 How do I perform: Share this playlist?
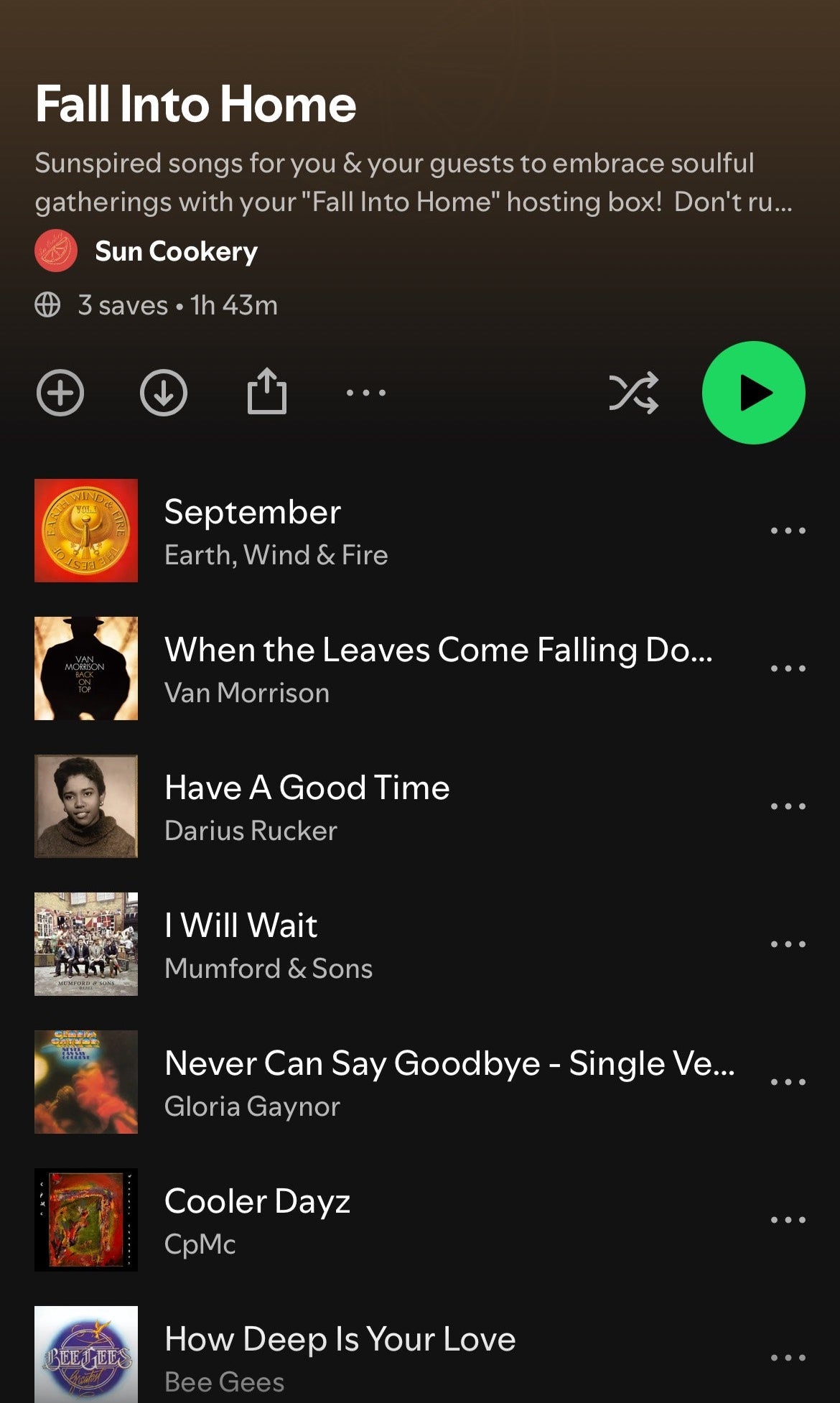click(x=267, y=391)
